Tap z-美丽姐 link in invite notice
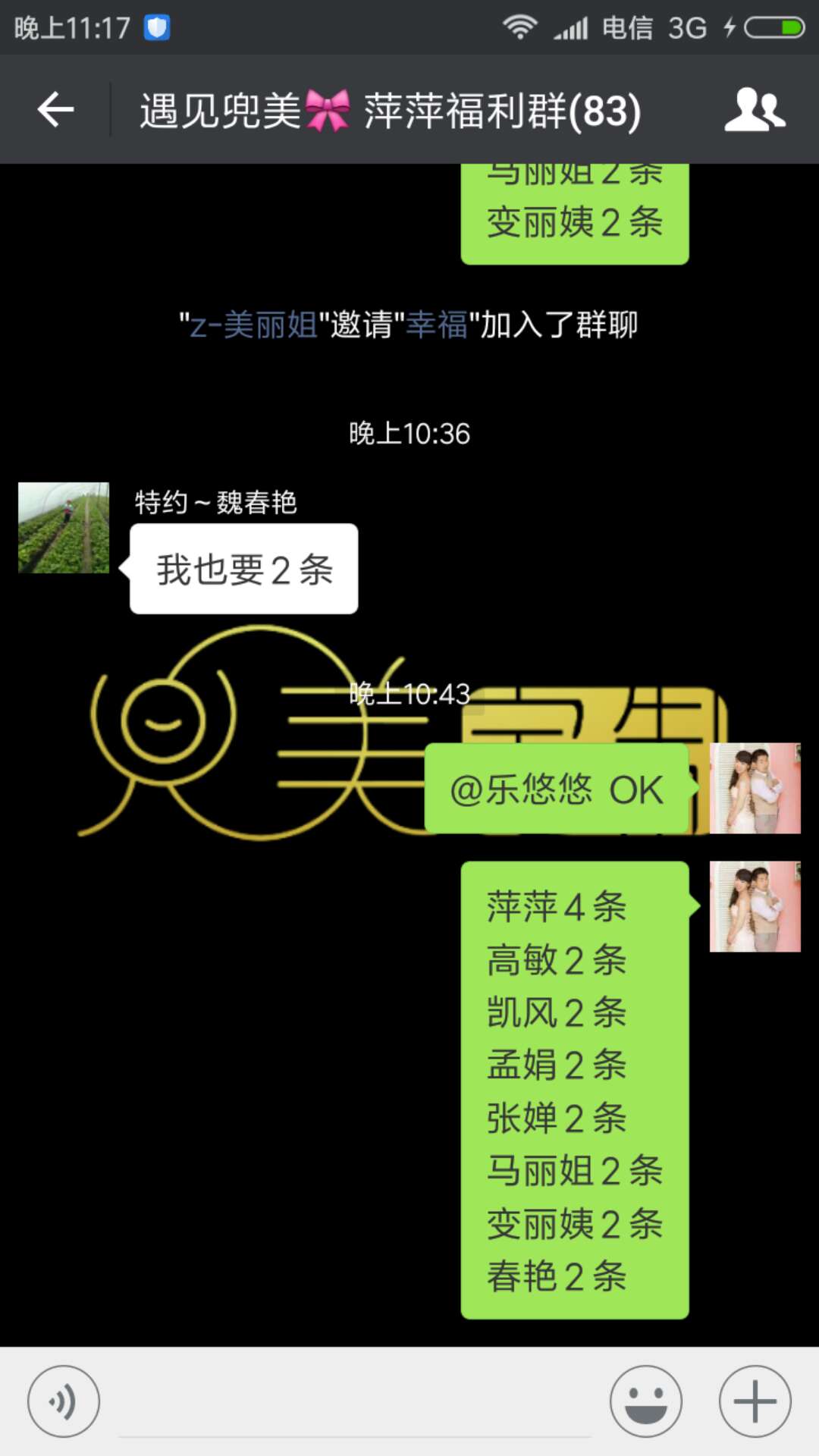The height and width of the screenshot is (1456, 819). 253,325
